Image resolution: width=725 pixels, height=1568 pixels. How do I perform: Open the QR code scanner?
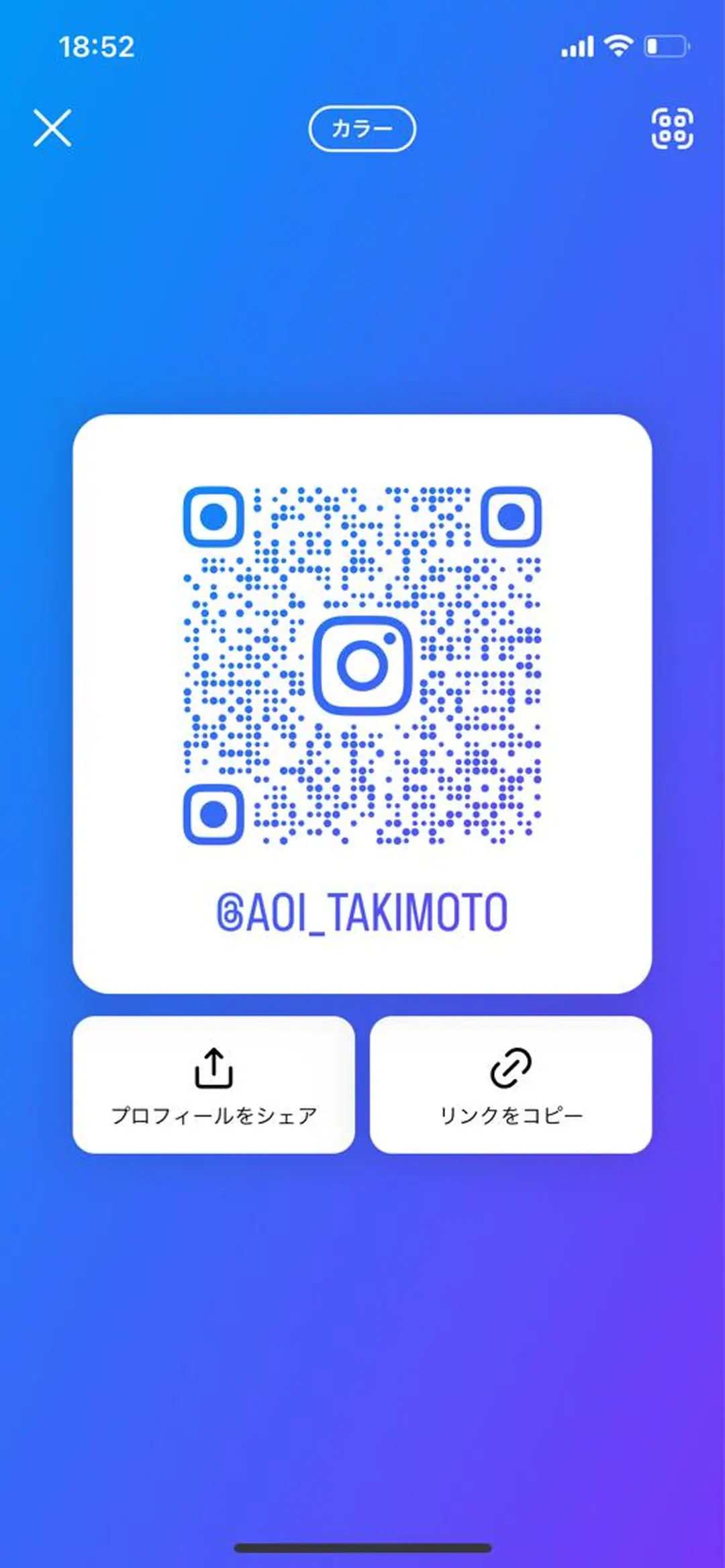tap(672, 128)
